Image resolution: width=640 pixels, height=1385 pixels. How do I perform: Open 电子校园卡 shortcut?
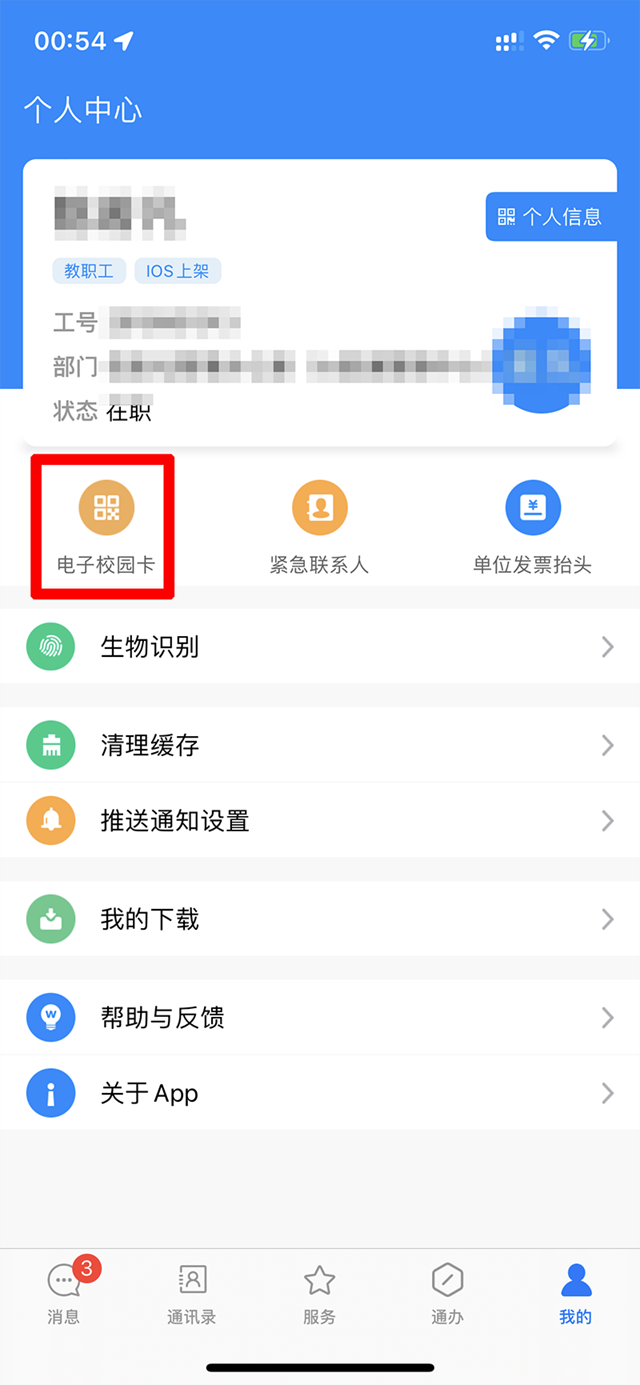click(x=106, y=527)
